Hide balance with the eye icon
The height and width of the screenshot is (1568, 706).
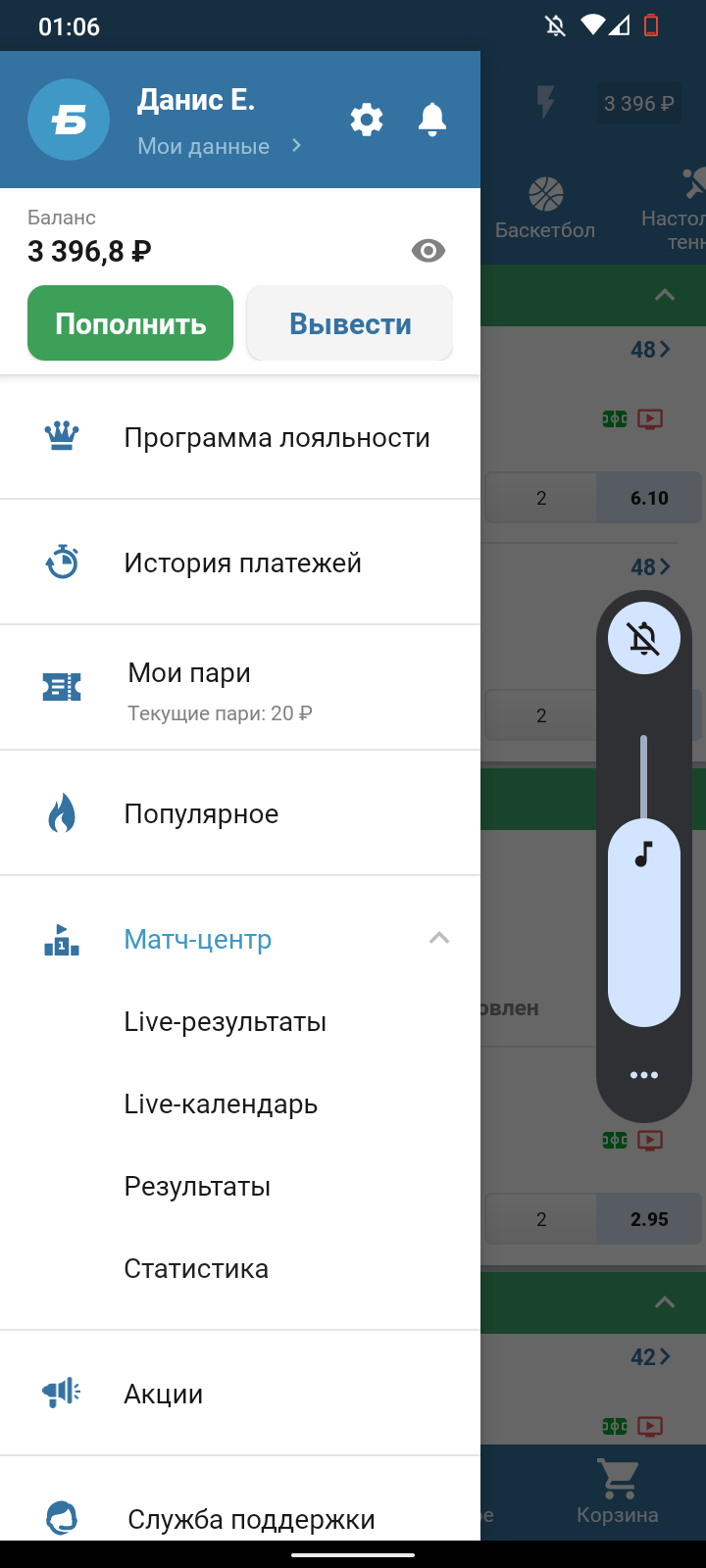tap(428, 251)
